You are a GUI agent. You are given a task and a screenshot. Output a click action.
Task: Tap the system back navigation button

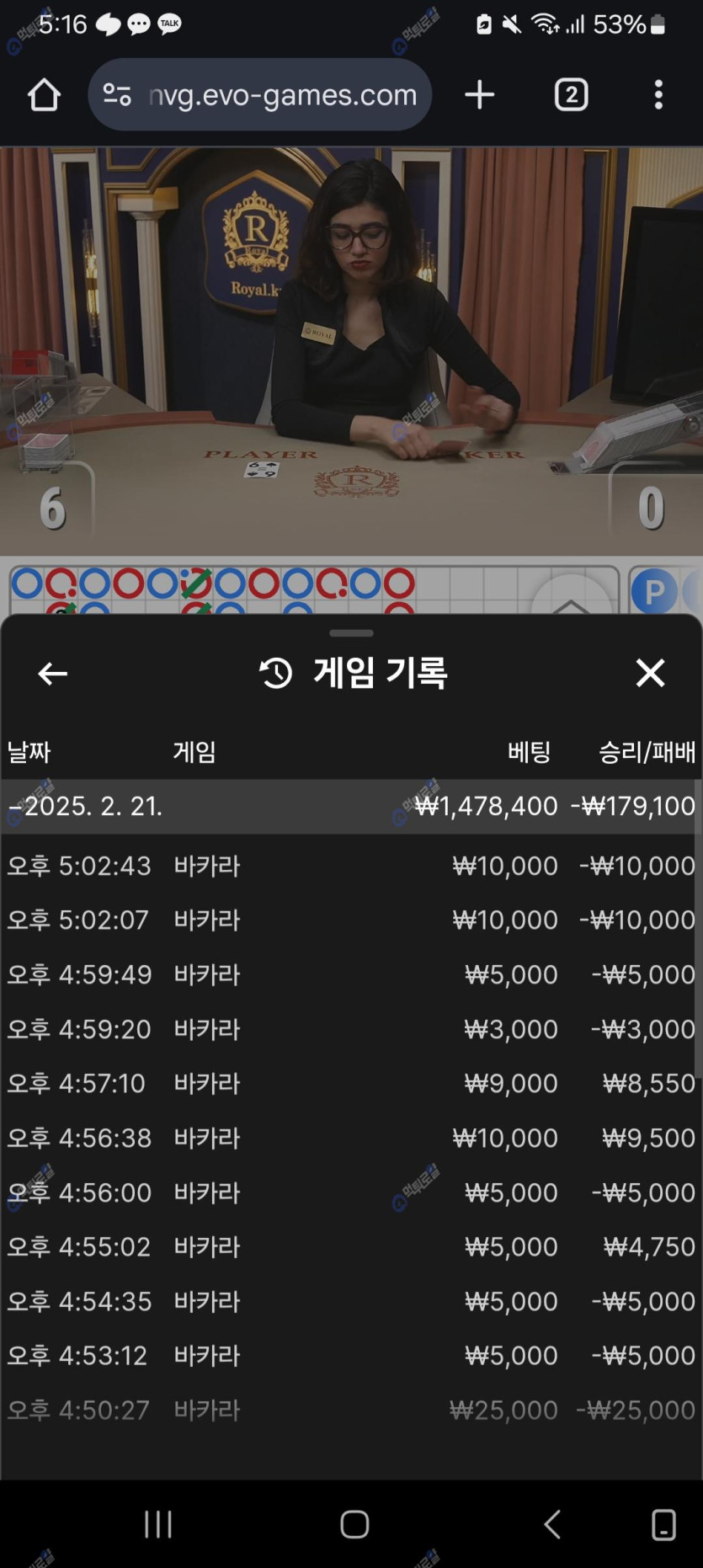(552, 1524)
